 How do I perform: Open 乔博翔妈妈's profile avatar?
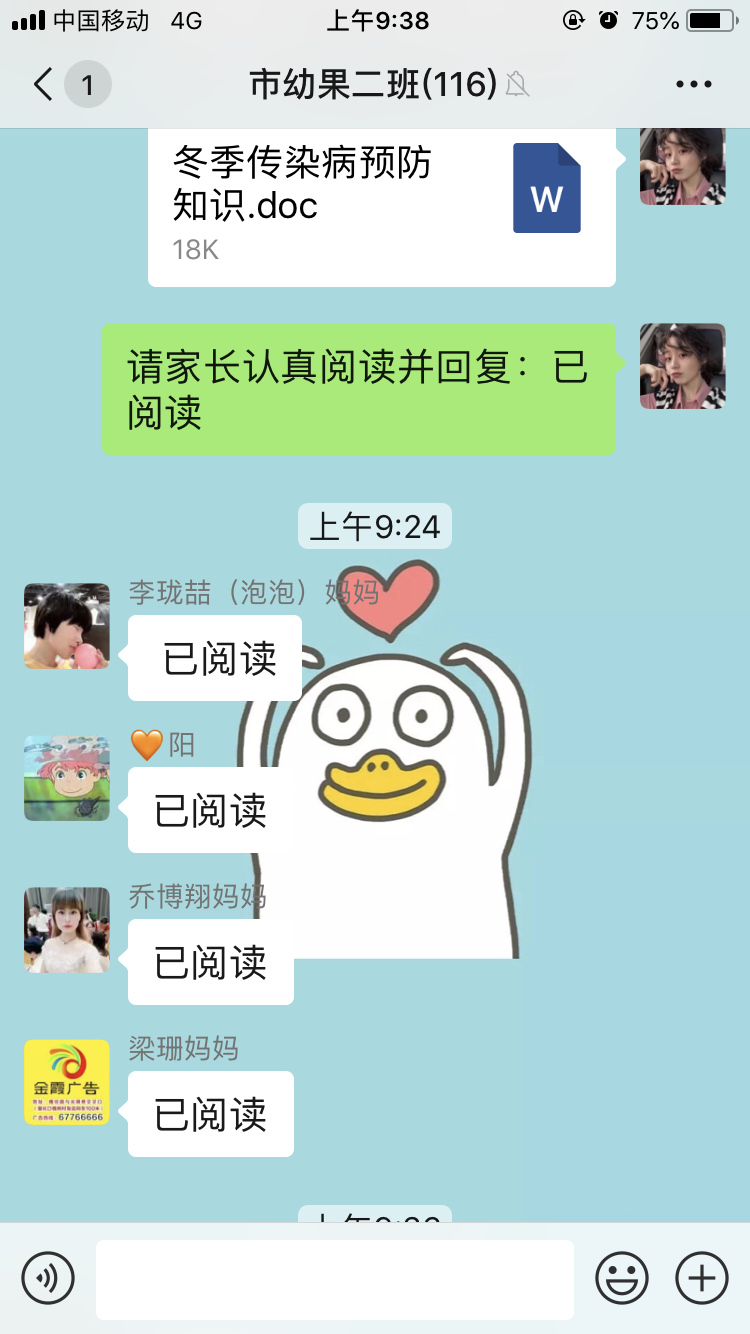67,930
